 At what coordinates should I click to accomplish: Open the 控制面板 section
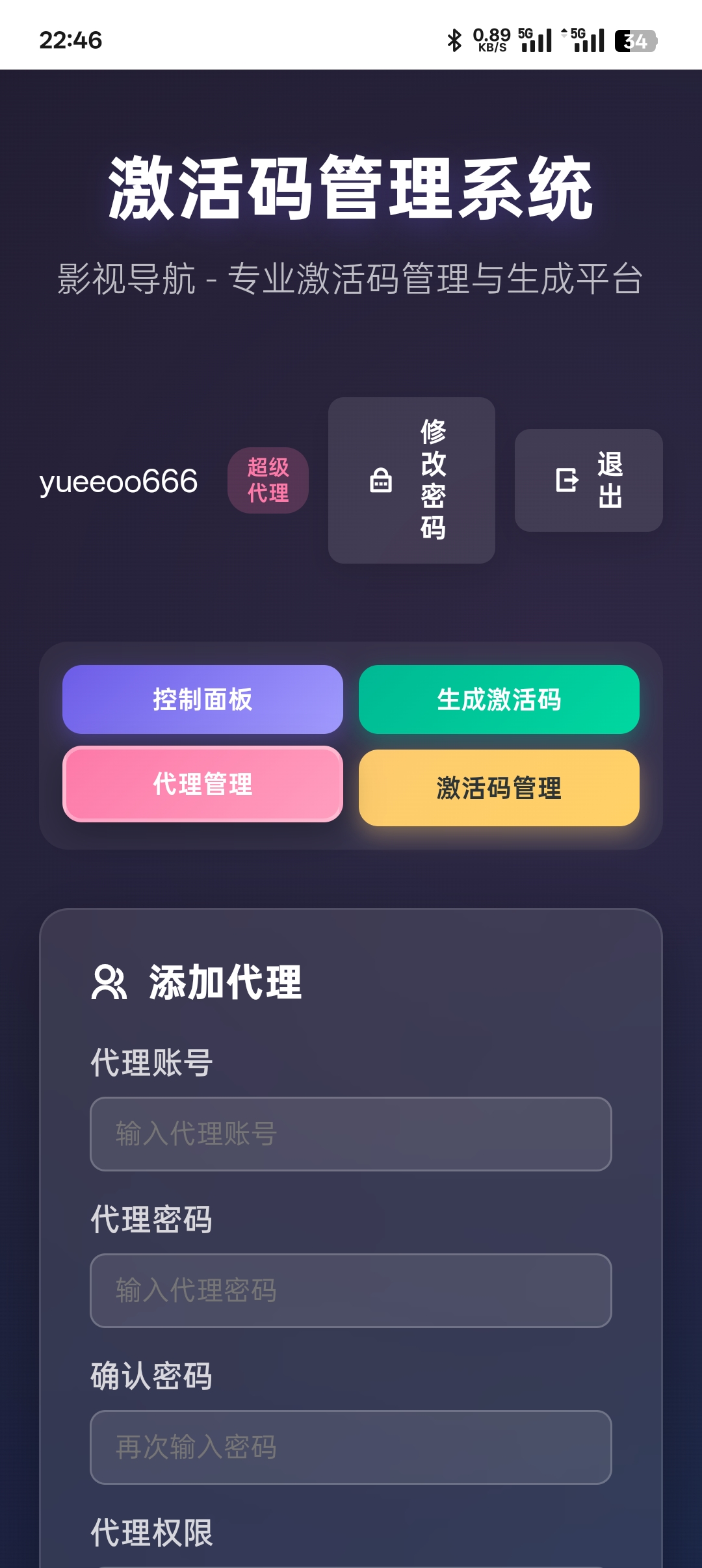[x=203, y=699]
